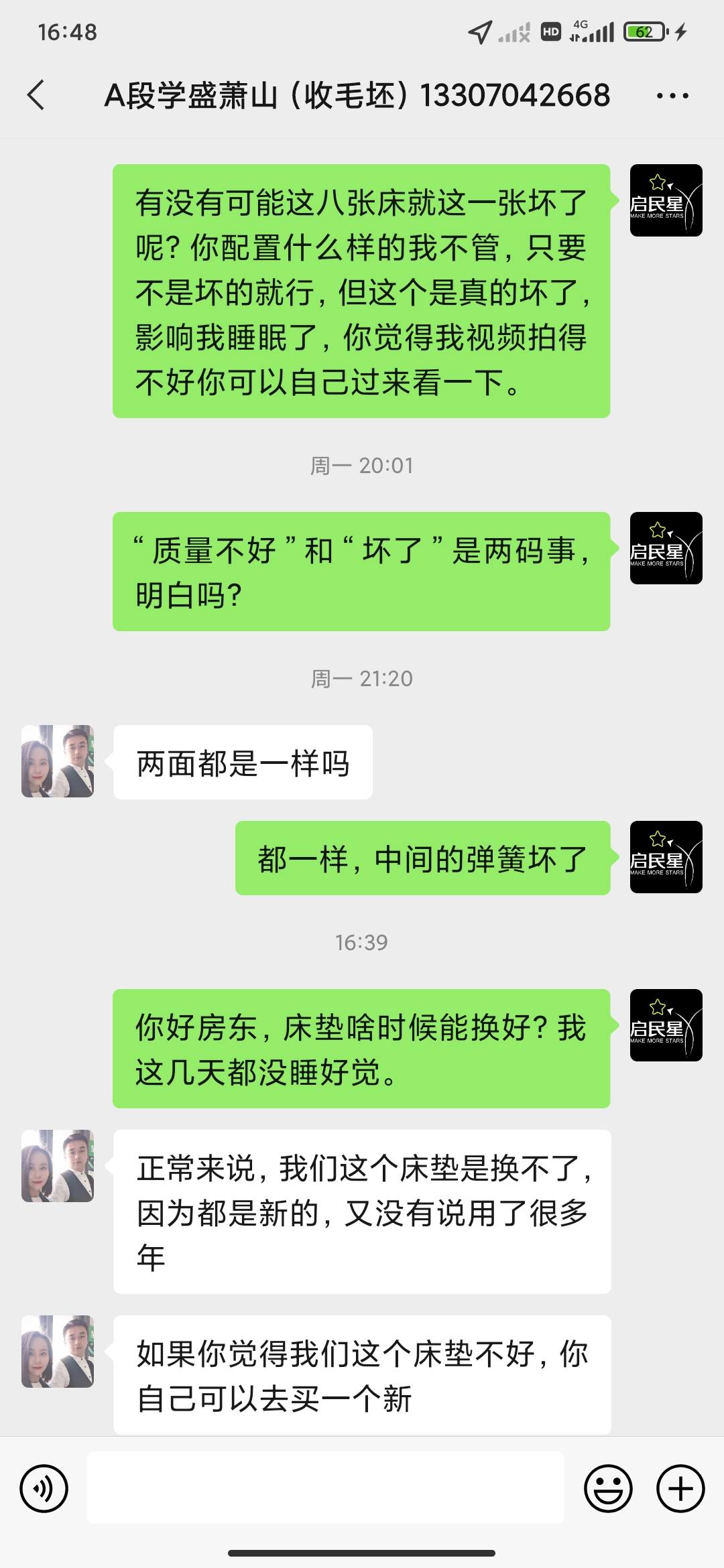Tap the message input field

[x=326, y=1488]
